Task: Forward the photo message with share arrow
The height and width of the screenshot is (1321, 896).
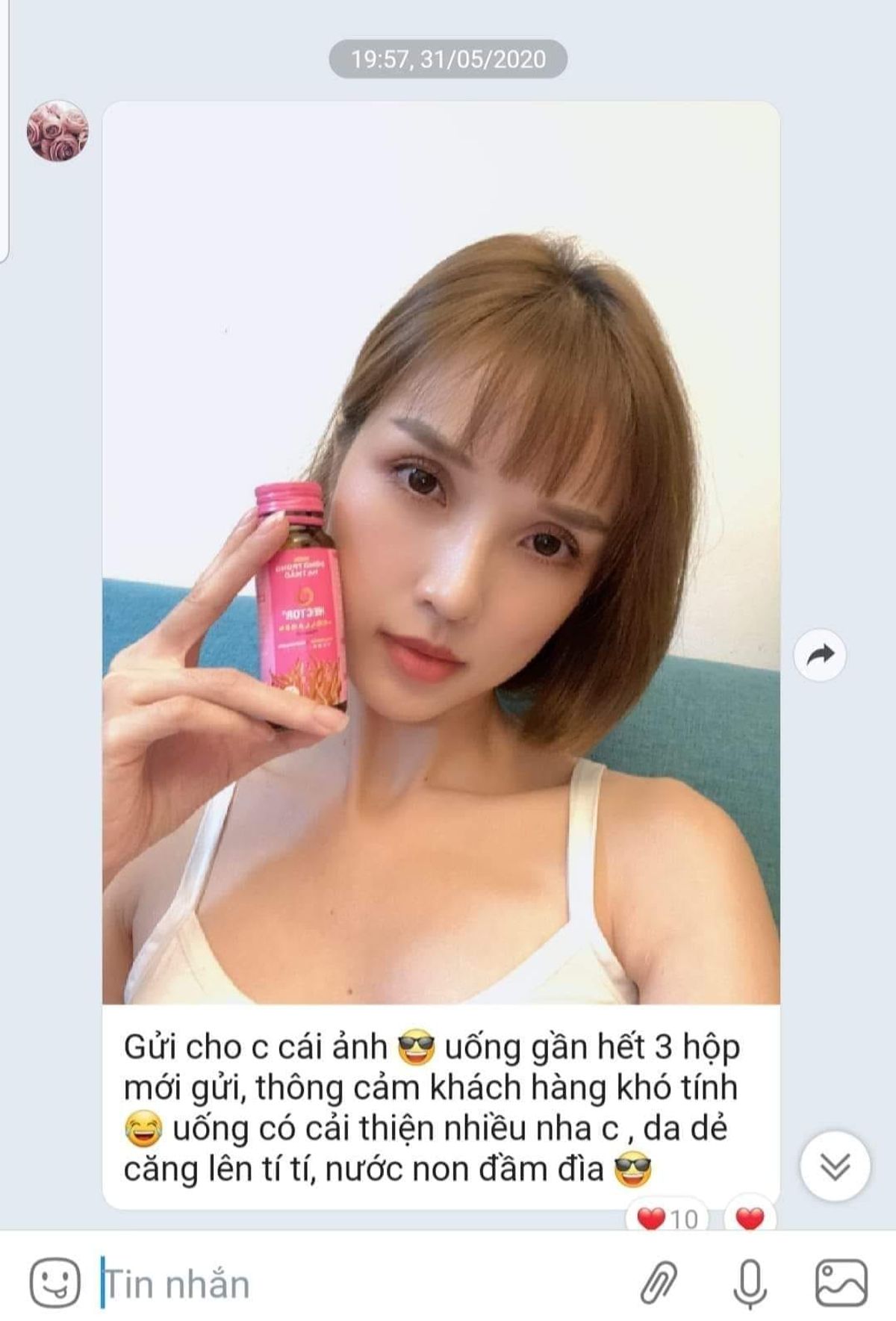Action: pyautogui.click(x=820, y=655)
